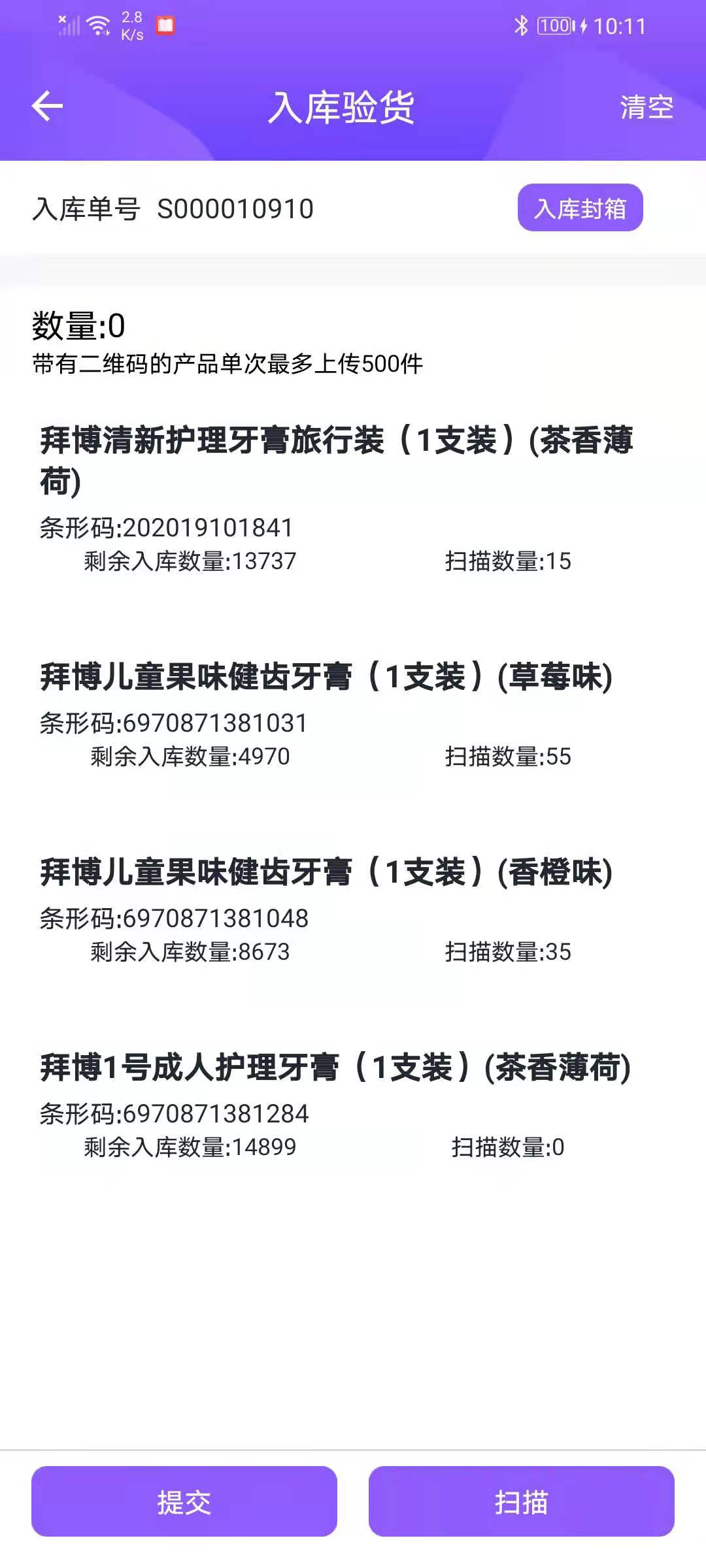Submit with the 提交 button
The height and width of the screenshot is (1568, 706).
click(184, 1502)
